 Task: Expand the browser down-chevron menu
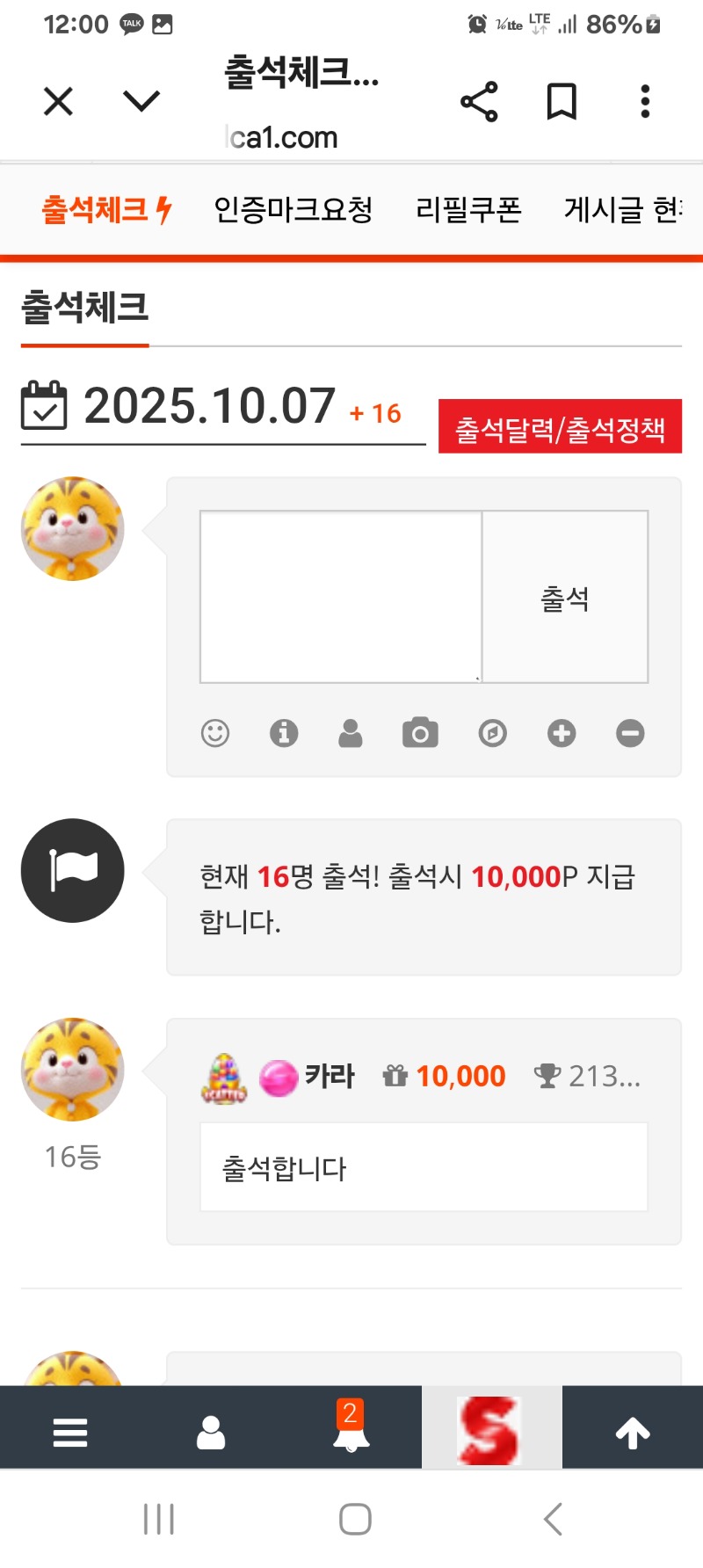[141, 101]
